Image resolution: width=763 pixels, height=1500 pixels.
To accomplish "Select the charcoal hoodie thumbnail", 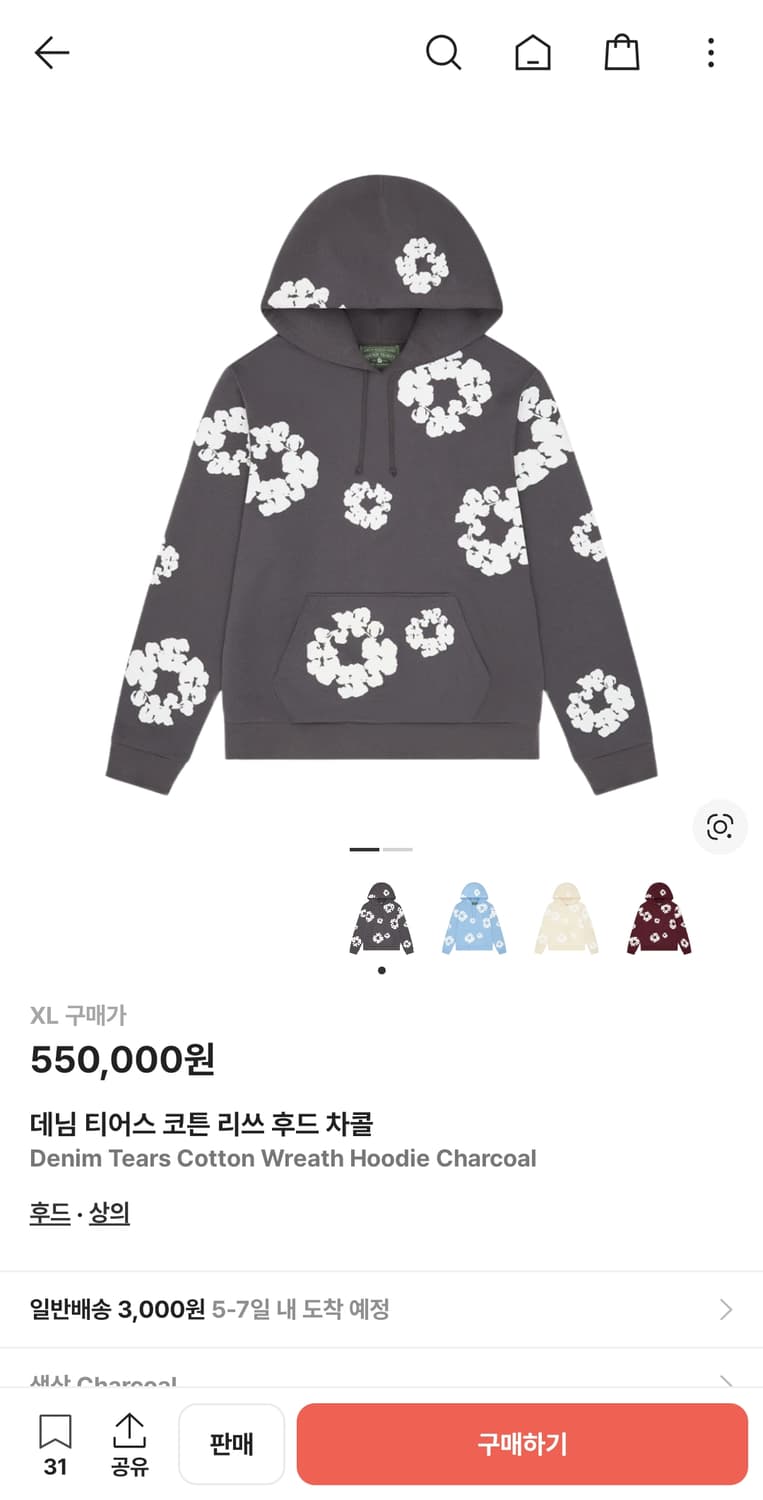I will 381,919.
